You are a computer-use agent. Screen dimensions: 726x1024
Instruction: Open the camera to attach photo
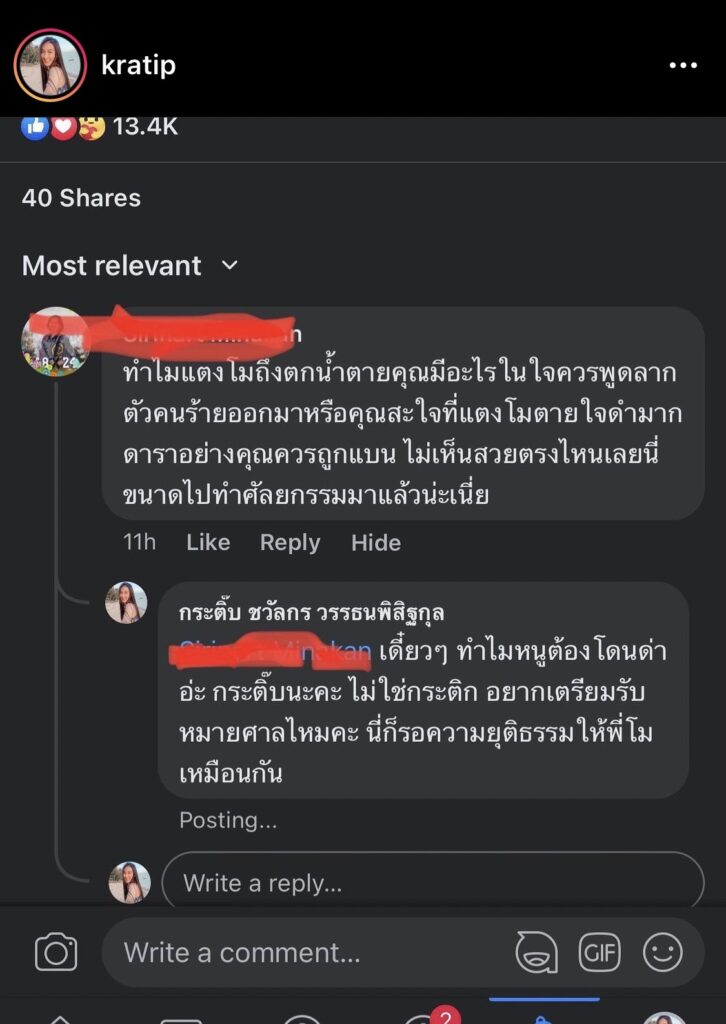[x=56, y=952]
